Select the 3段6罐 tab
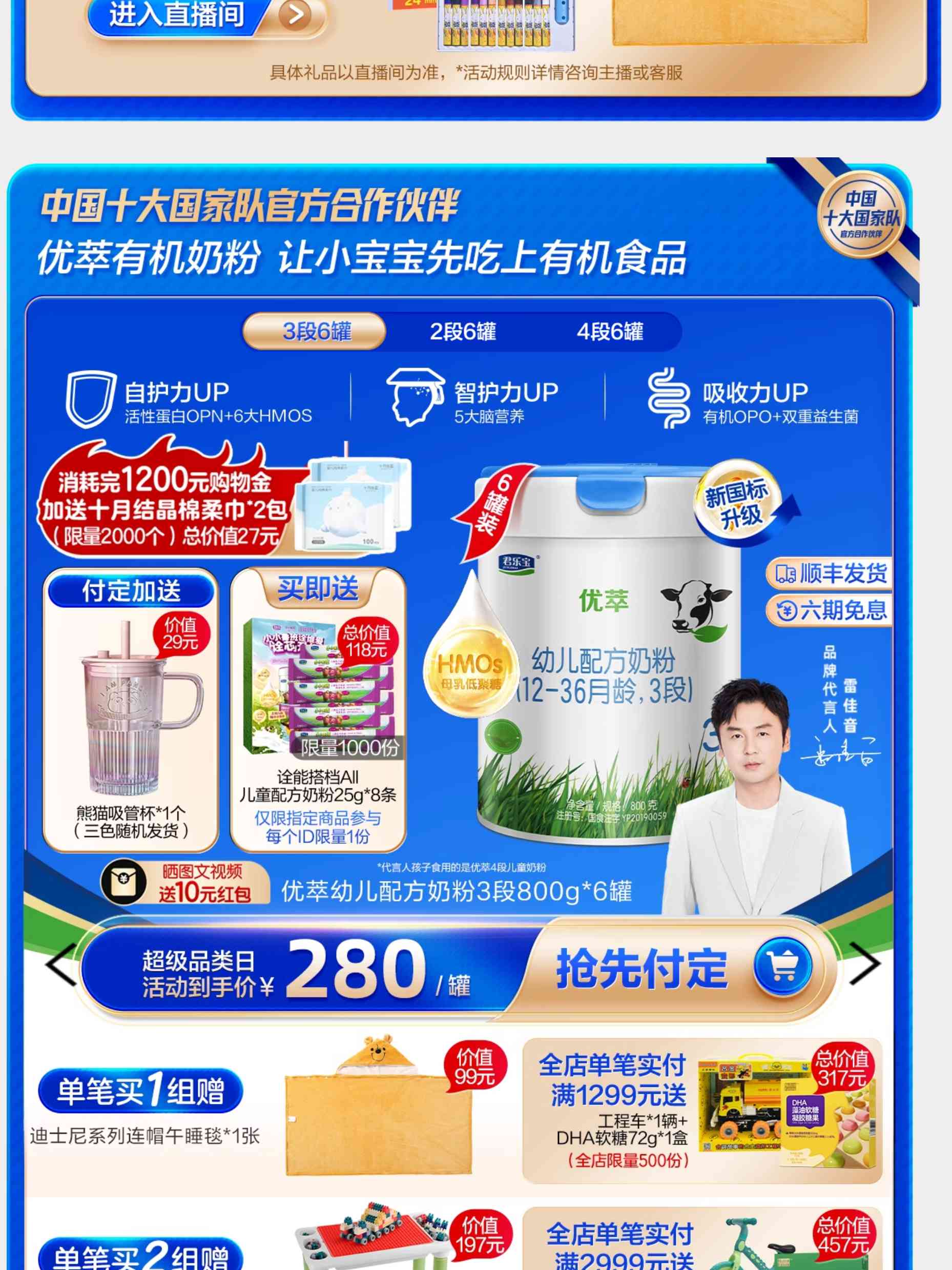The height and width of the screenshot is (1270, 952). pyautogui.click(x=315, y=331)
